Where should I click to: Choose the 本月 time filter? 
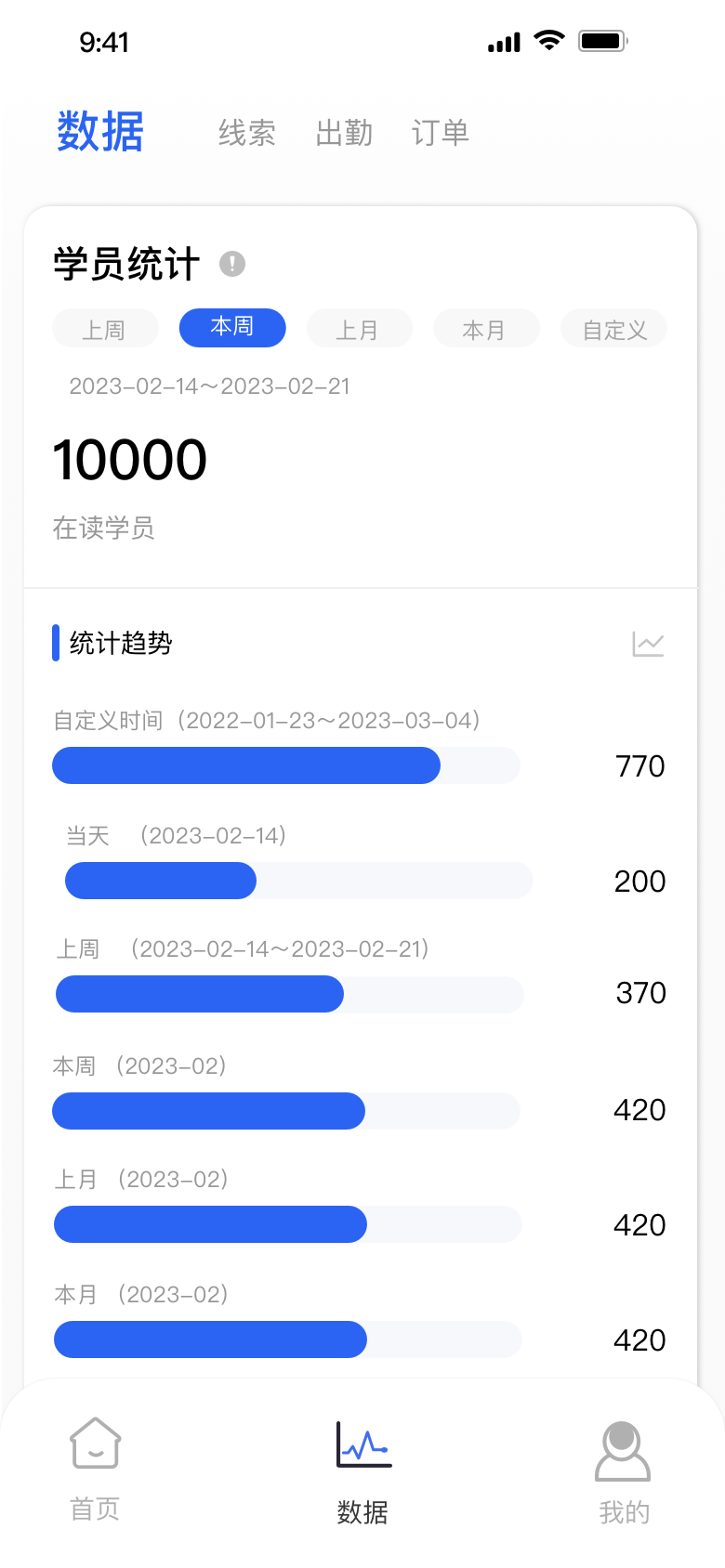[485, 329]
